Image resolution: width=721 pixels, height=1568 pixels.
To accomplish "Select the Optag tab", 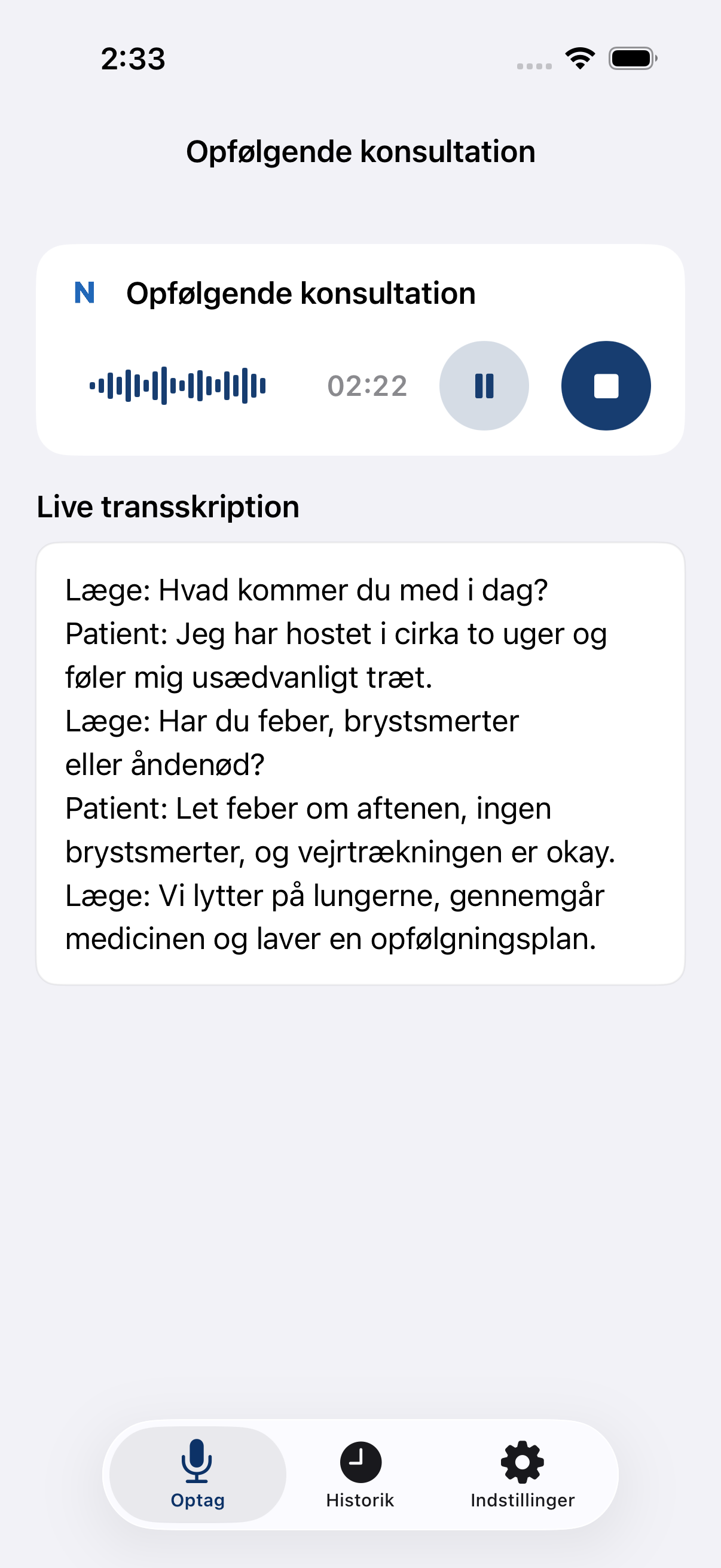I will [198, 1475].
